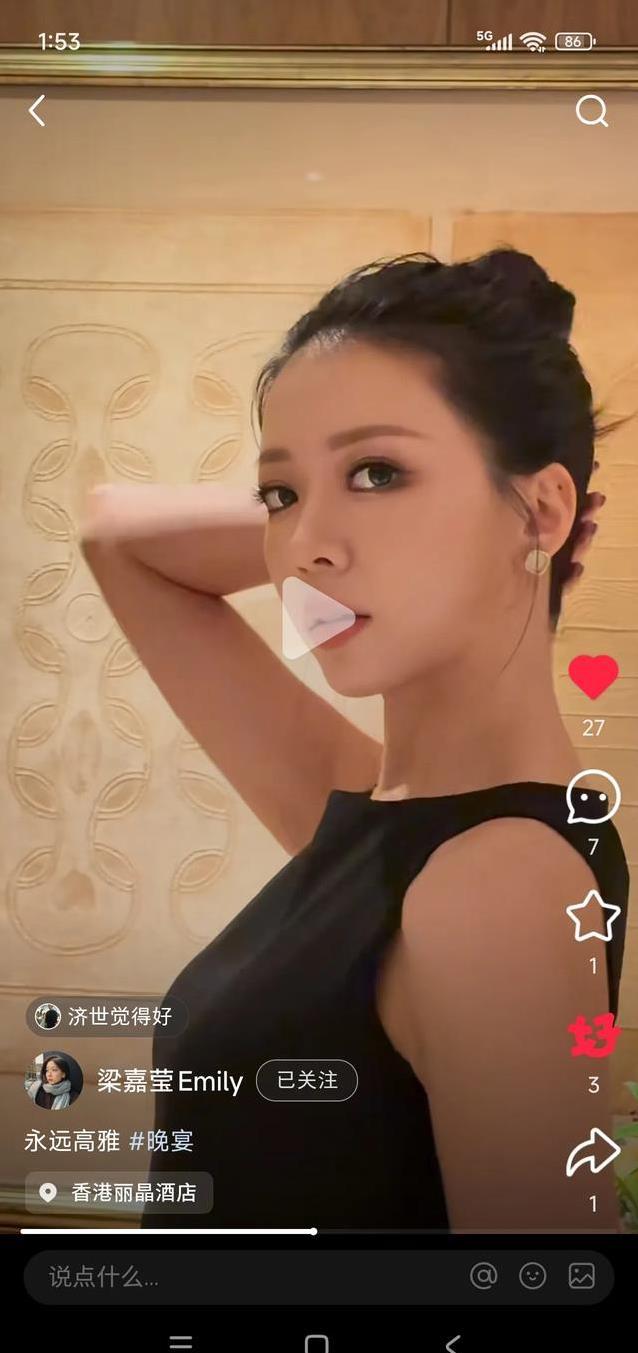The image size is (638, 1353).
Task: Open search with the magnifier icon
Action: [592, 111]
